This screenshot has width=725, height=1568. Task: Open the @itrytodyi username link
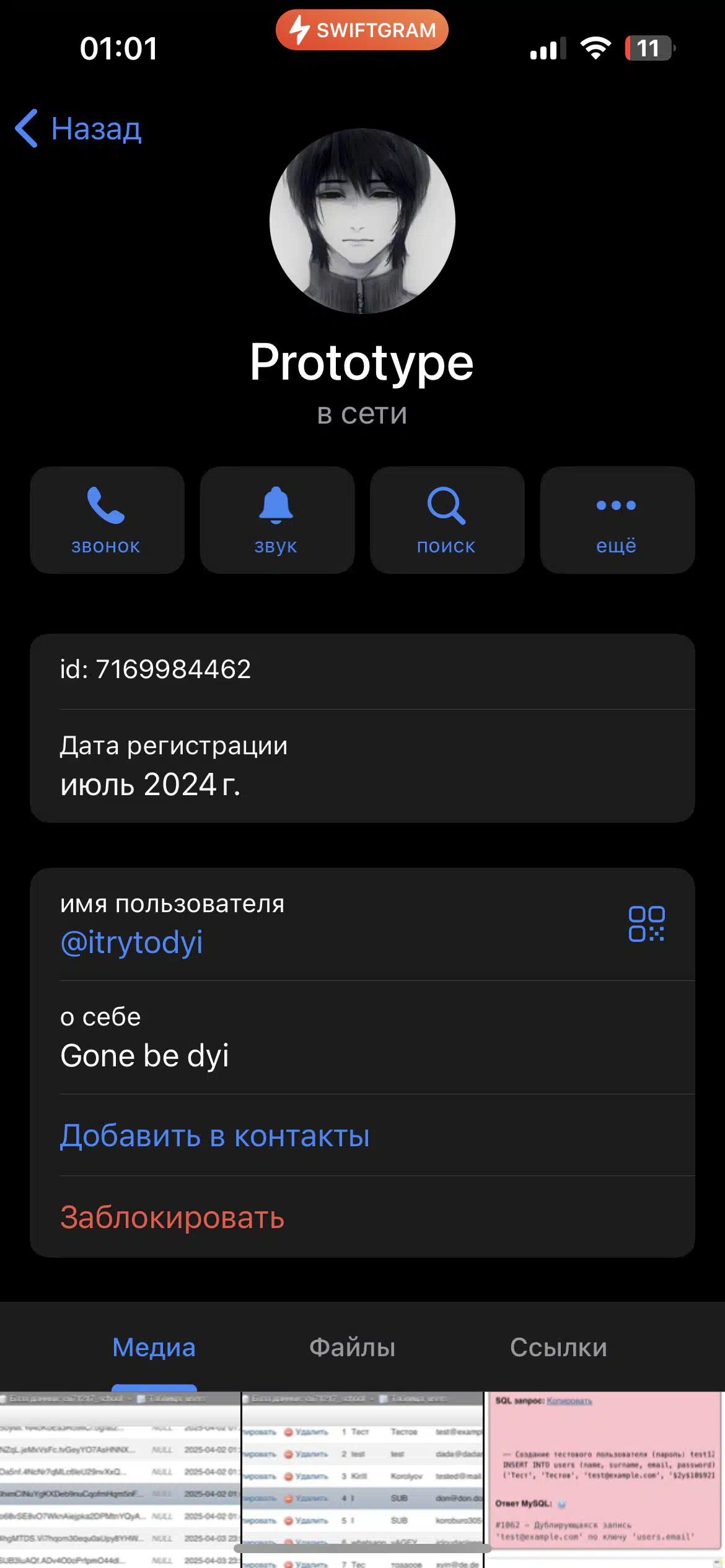pos(131,943)
